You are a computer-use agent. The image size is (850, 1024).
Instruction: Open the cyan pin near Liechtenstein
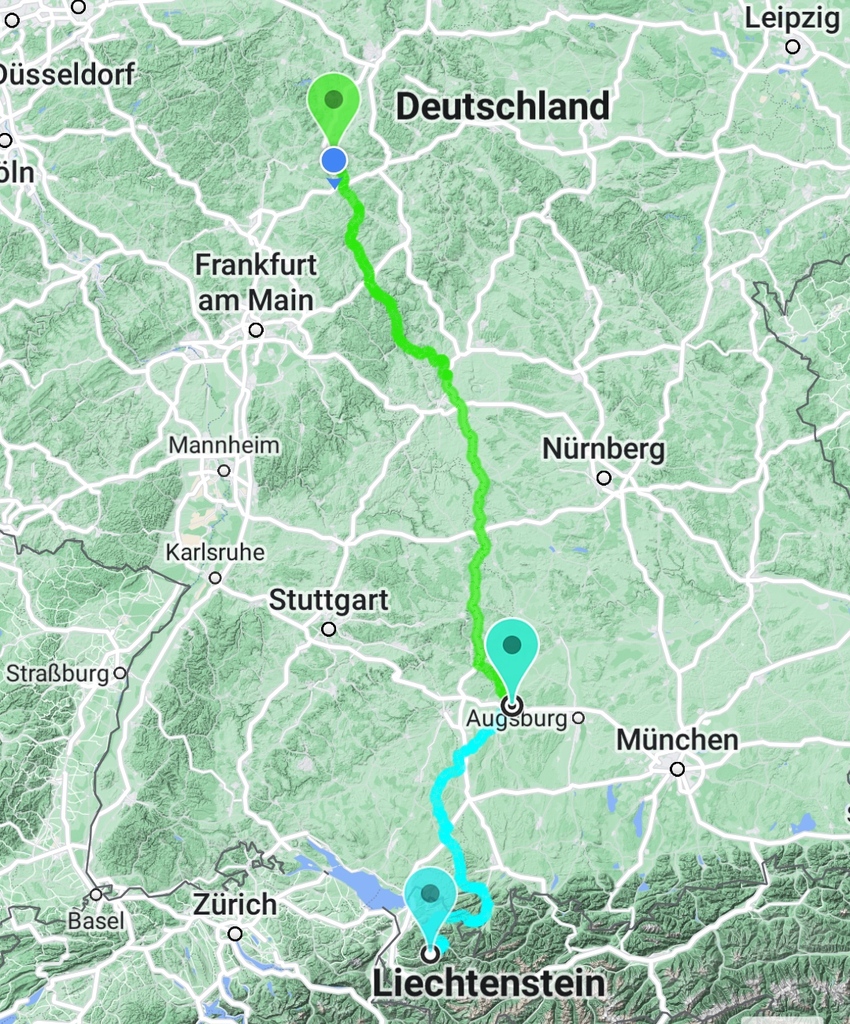430,897
